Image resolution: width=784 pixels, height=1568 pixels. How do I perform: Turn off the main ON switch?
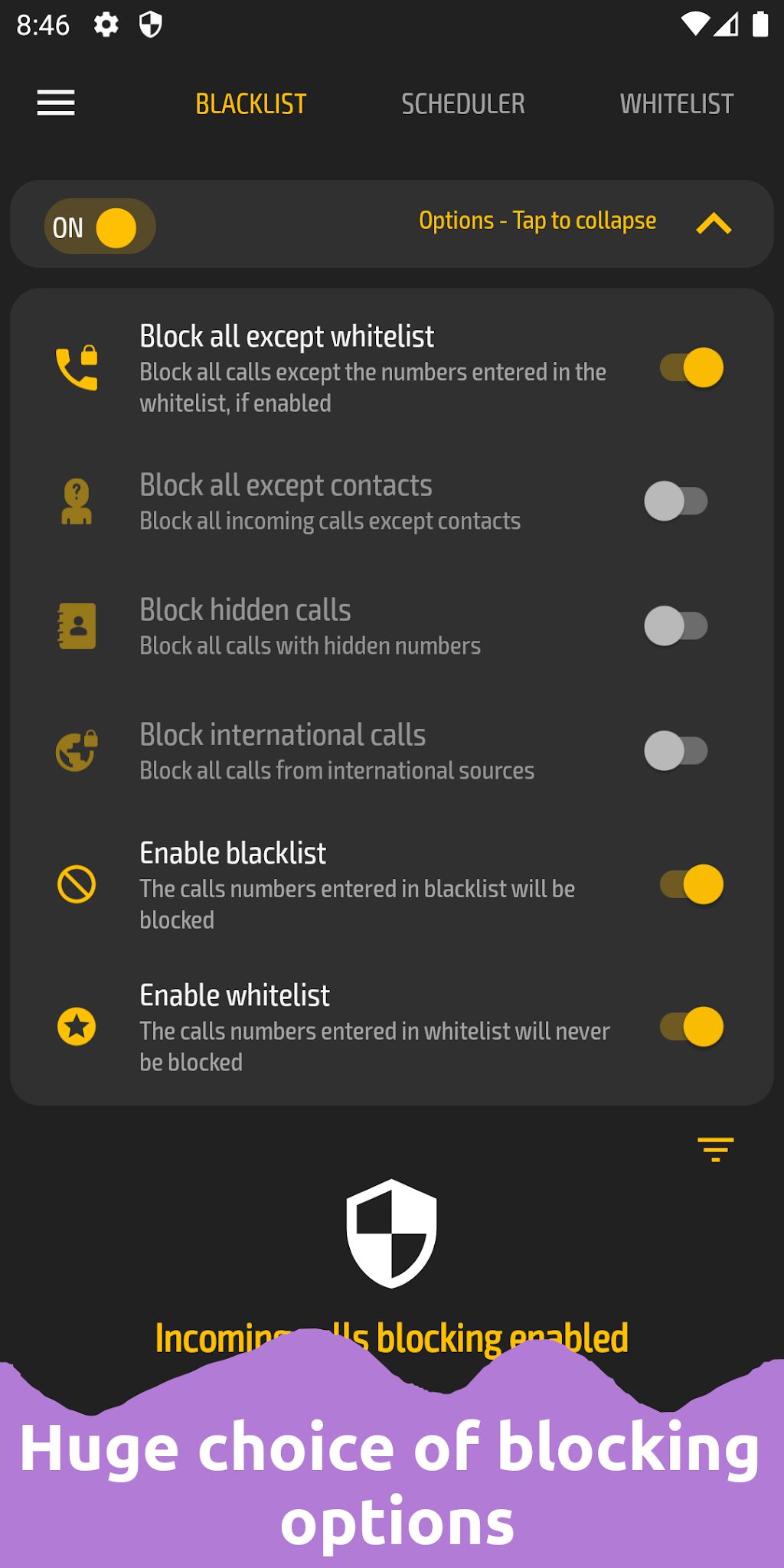pos(100,227)
